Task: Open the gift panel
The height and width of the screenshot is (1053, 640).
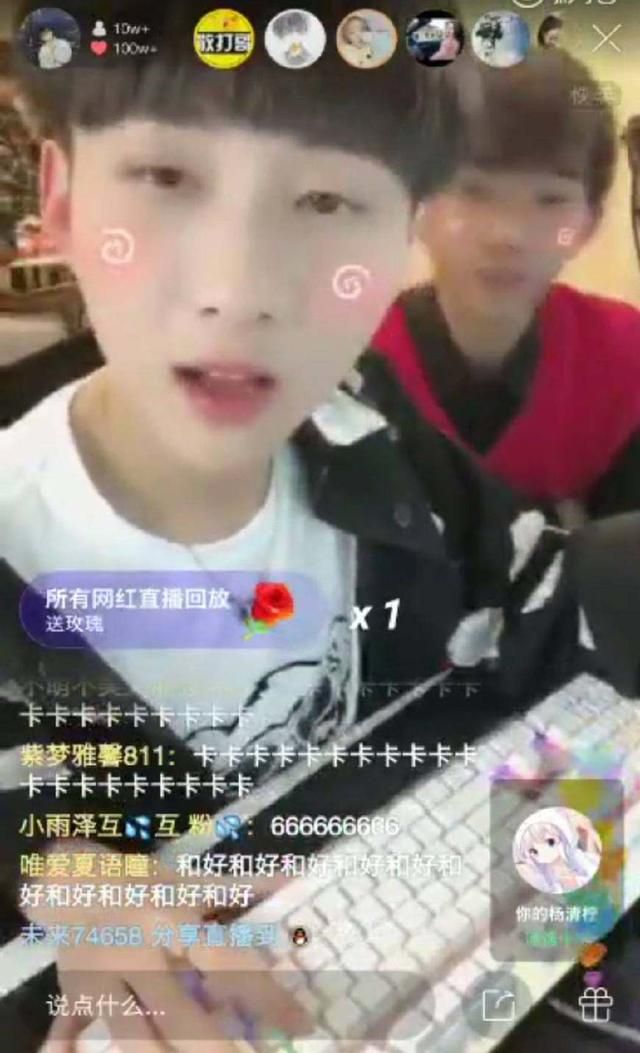Action: 595,1004
